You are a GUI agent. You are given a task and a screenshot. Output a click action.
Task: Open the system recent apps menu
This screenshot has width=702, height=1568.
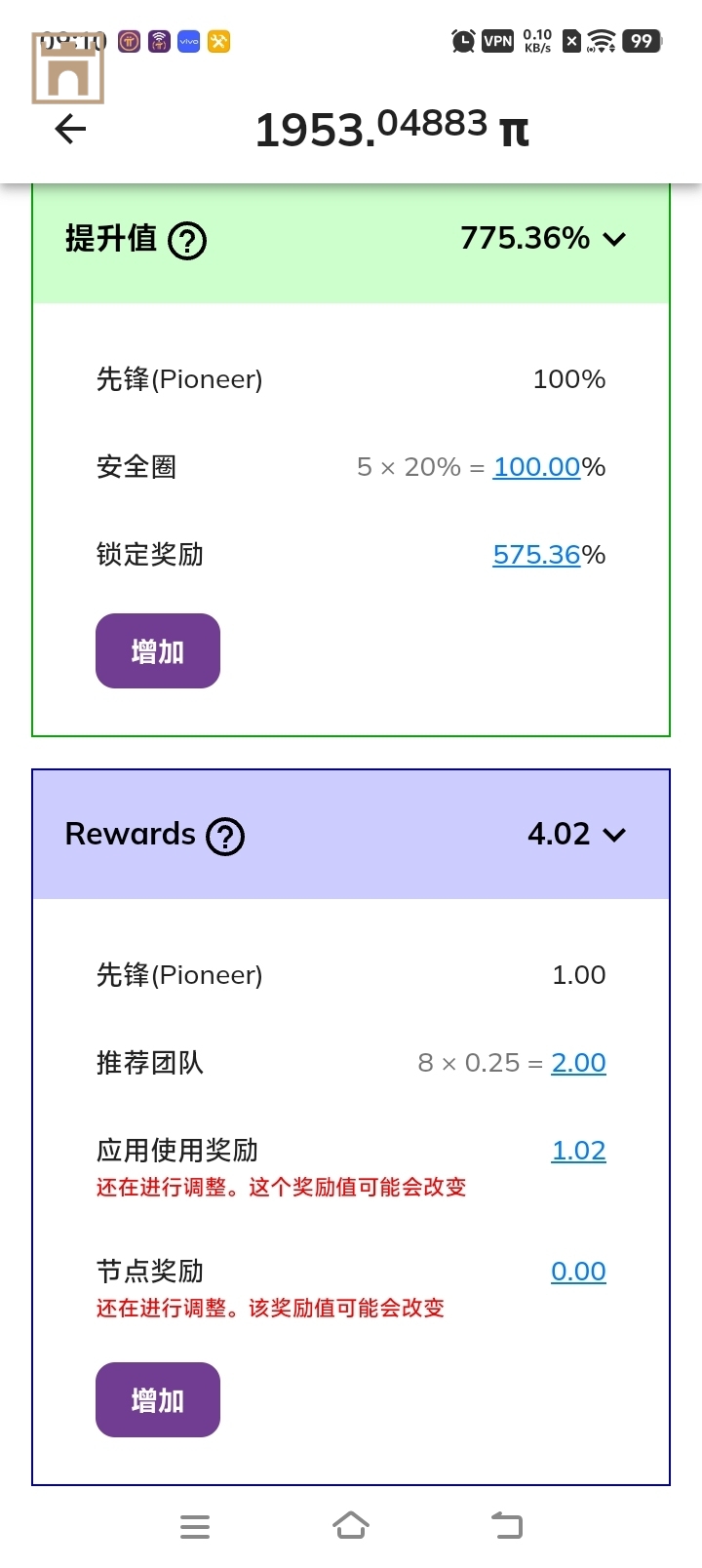point(195,1526)
